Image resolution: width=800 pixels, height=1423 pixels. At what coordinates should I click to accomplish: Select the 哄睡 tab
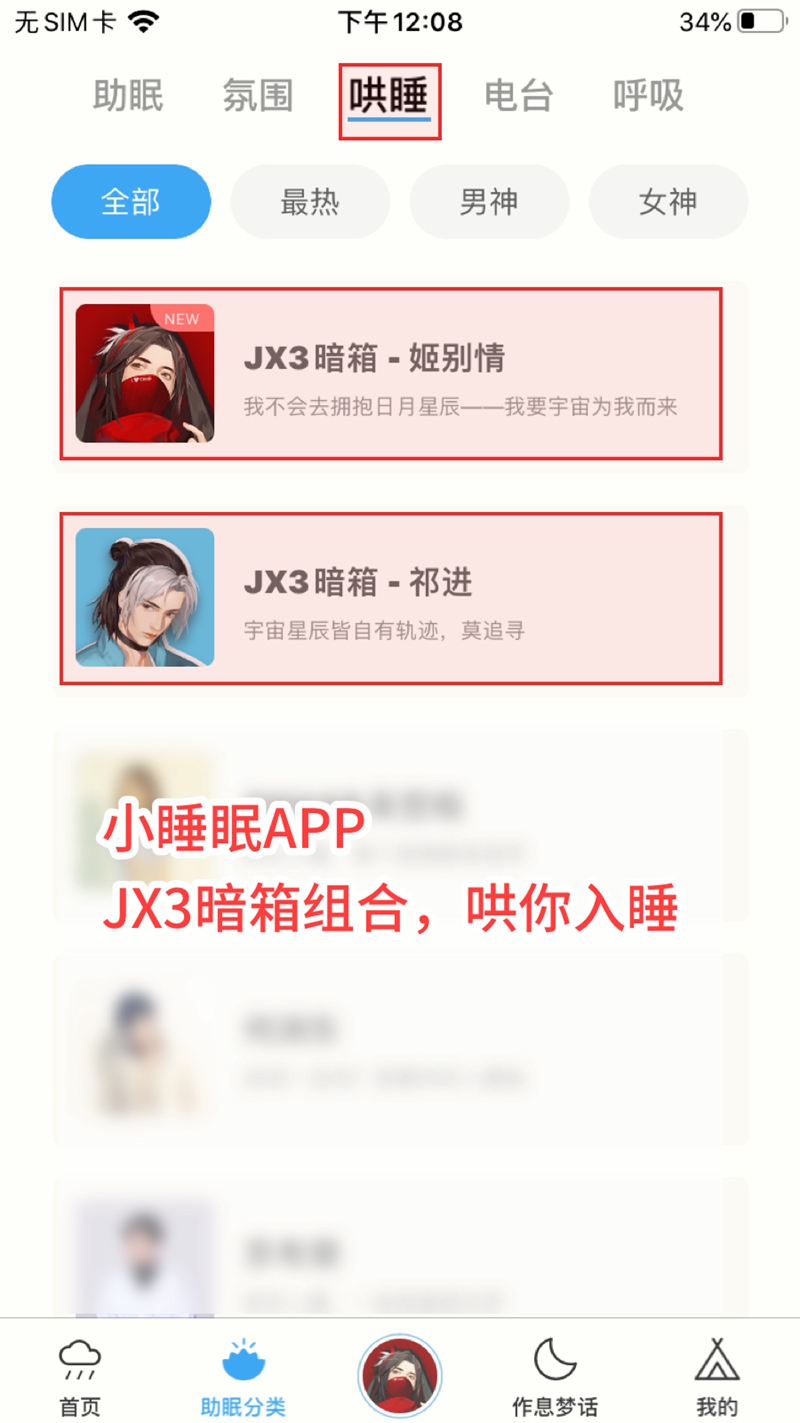pos(389,97)
